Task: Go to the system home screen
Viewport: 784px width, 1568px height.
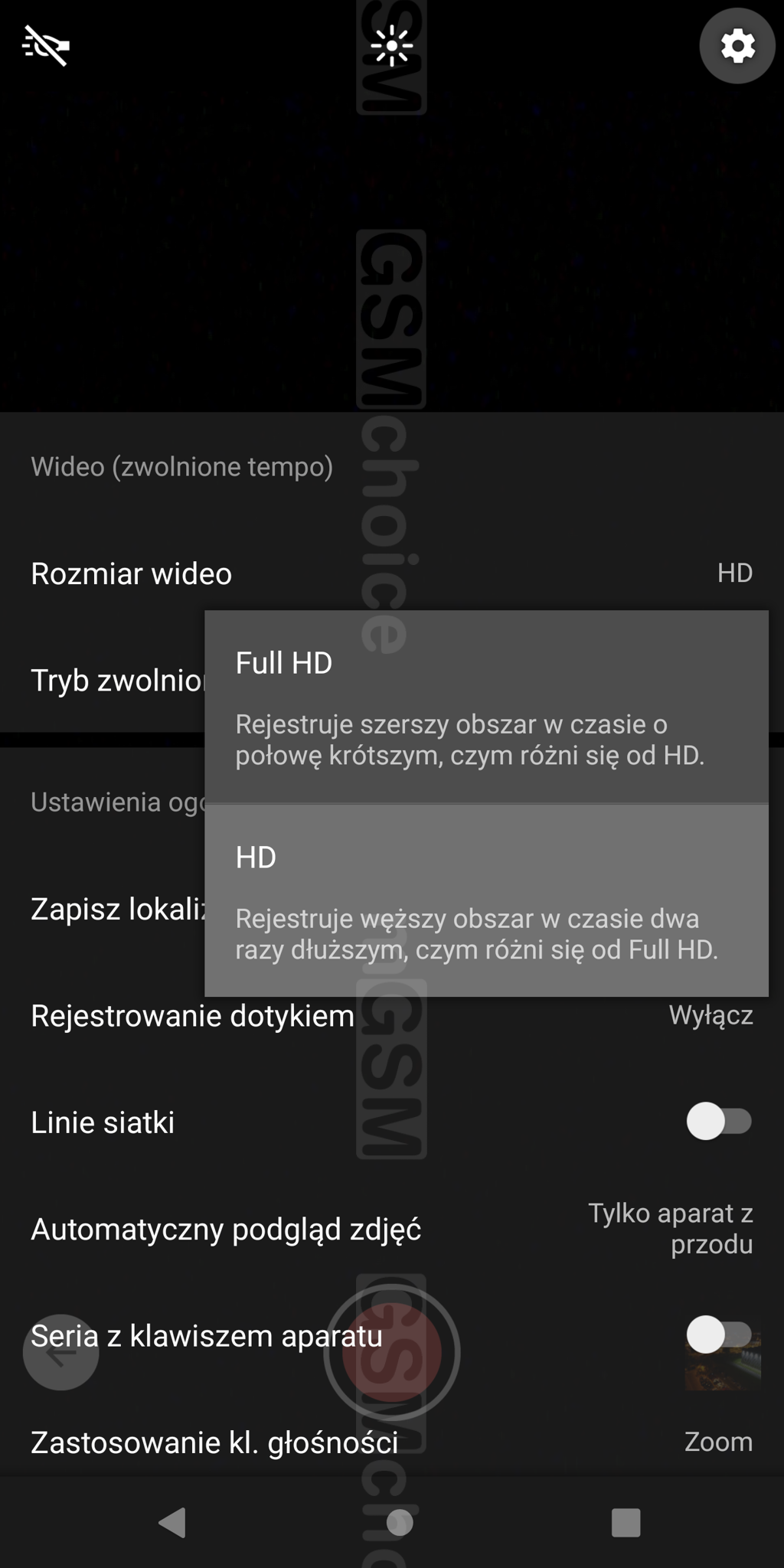Action: pos(399,1522)
